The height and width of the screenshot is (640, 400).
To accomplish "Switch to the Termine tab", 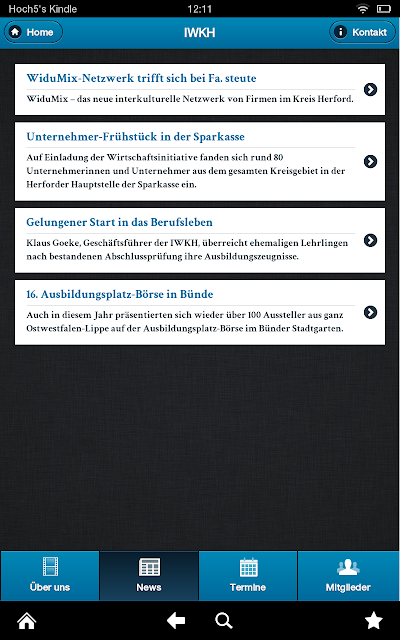I will [x=248, y=576].
